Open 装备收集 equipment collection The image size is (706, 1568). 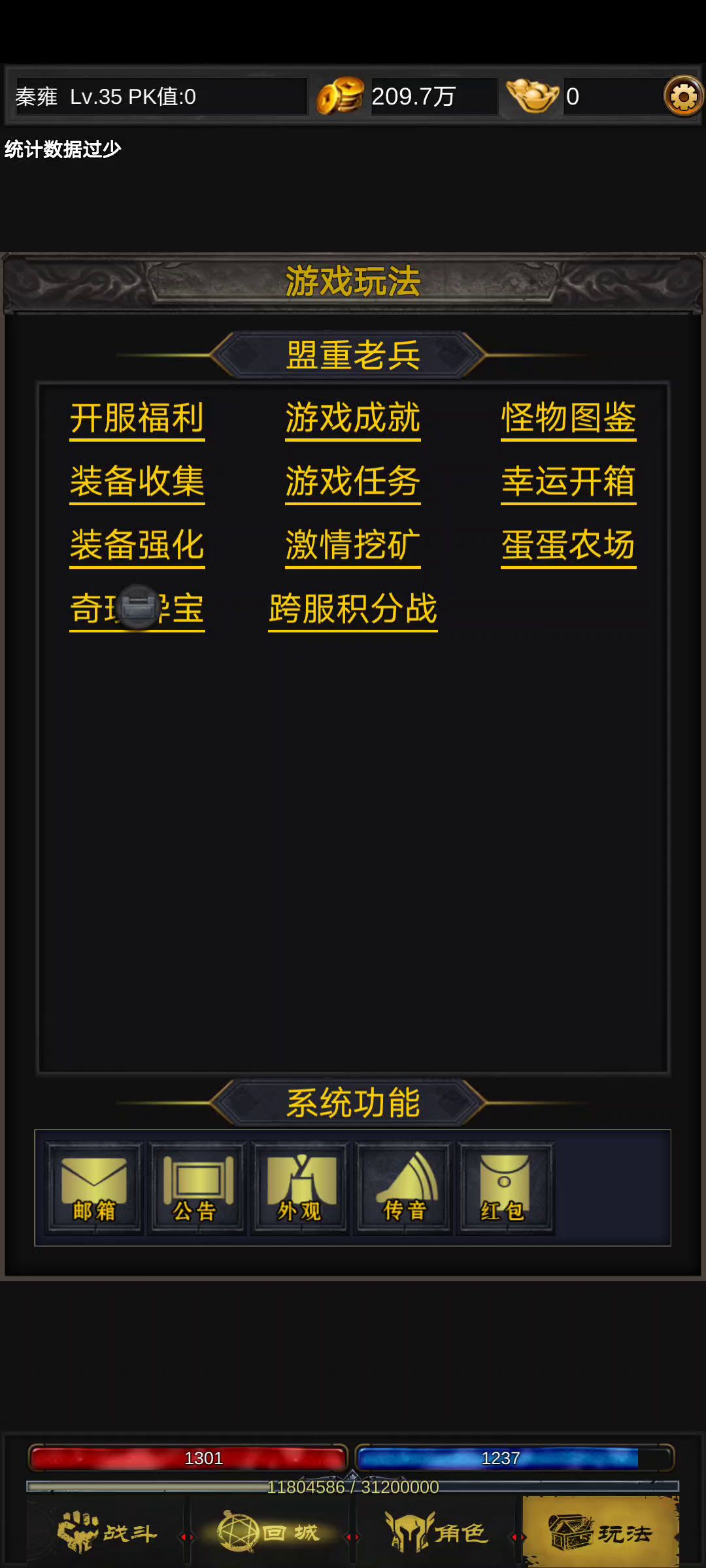[137, 482]
